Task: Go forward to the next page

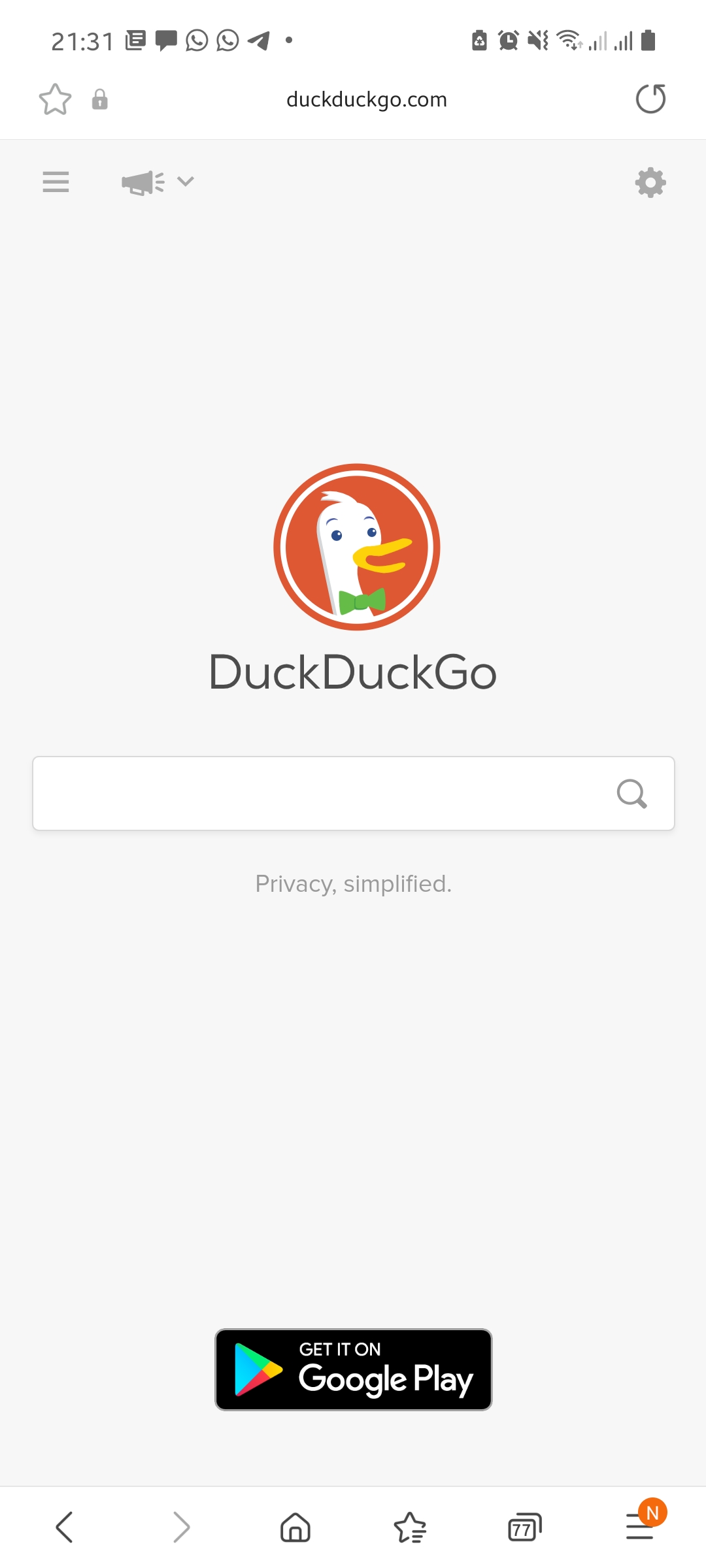Action: (x=181, y=1527)
